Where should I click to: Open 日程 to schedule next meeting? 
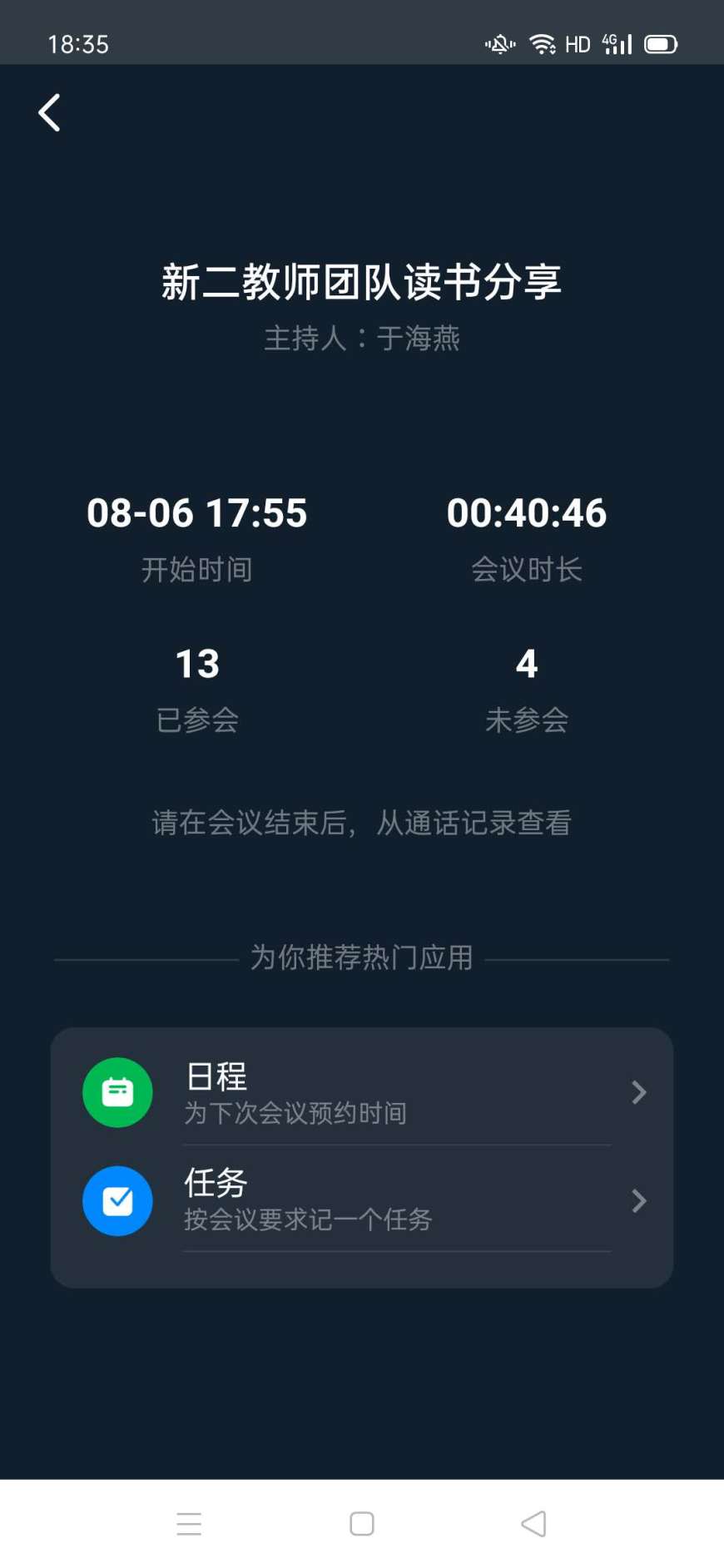click(x=362, y=1091)
